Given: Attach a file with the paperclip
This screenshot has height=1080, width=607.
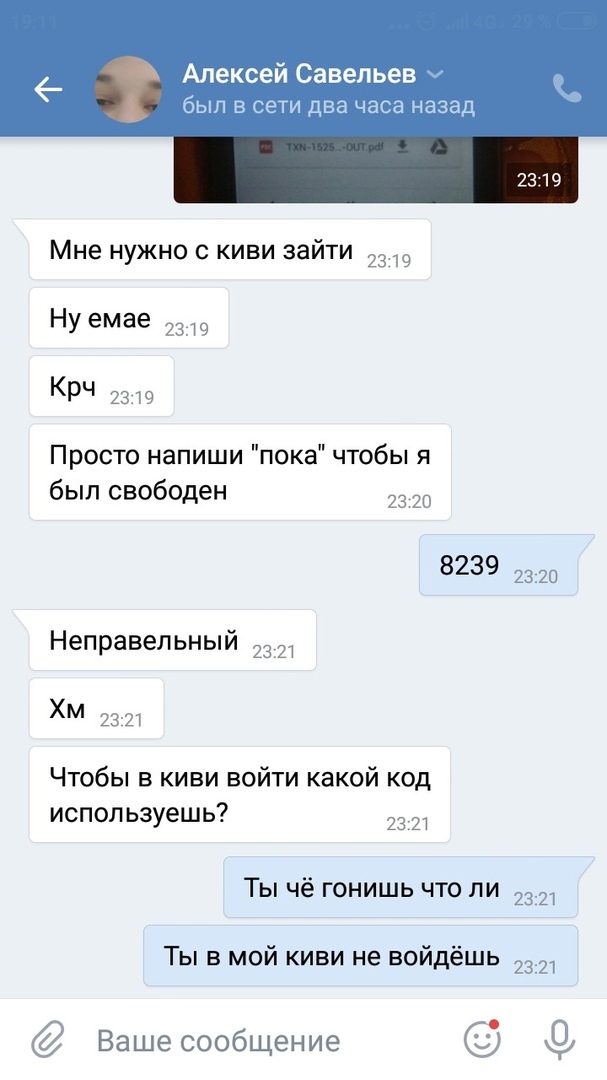Looking at the screenshot, I should coord(46,1040).
